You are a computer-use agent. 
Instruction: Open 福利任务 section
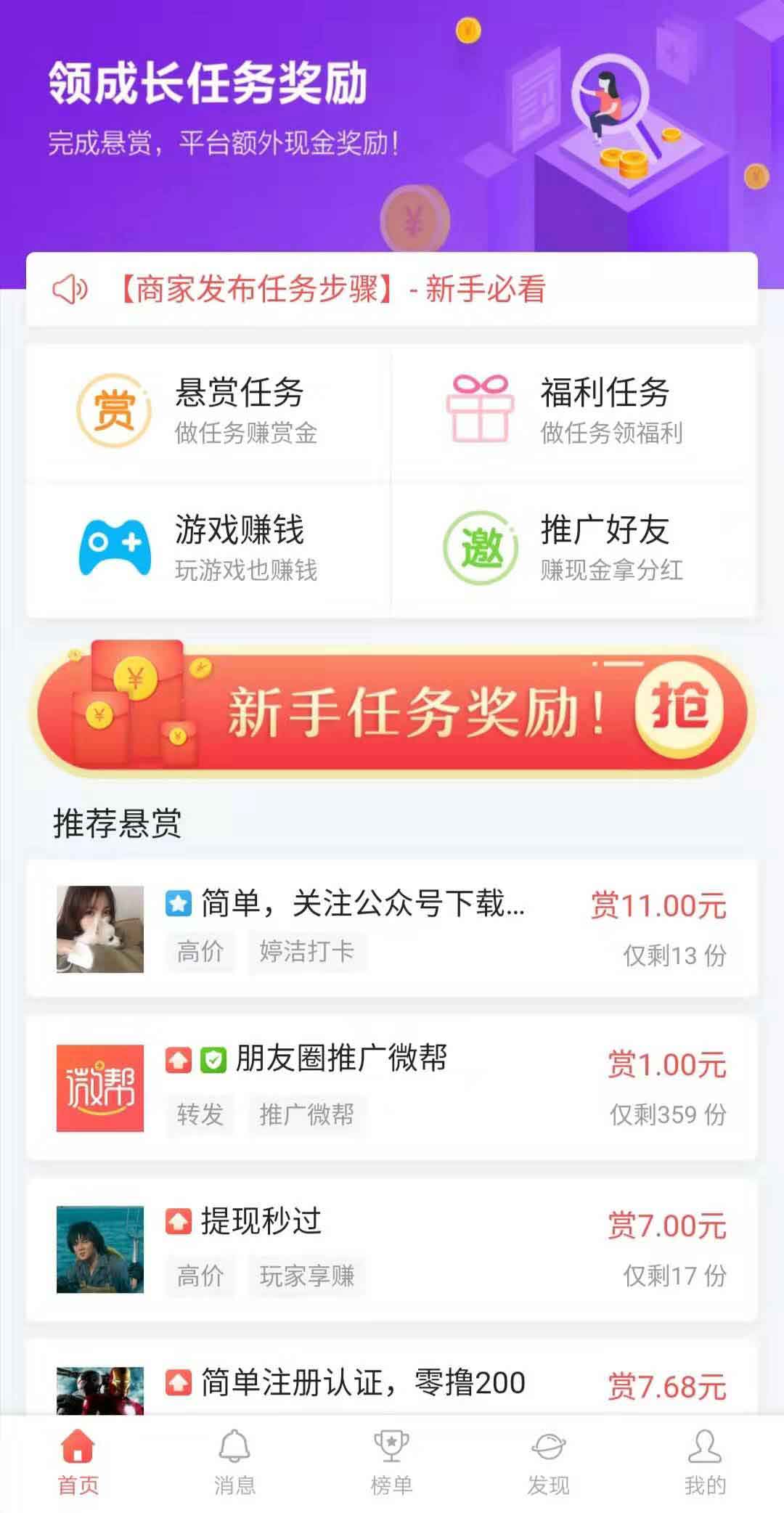click(574, 412)
